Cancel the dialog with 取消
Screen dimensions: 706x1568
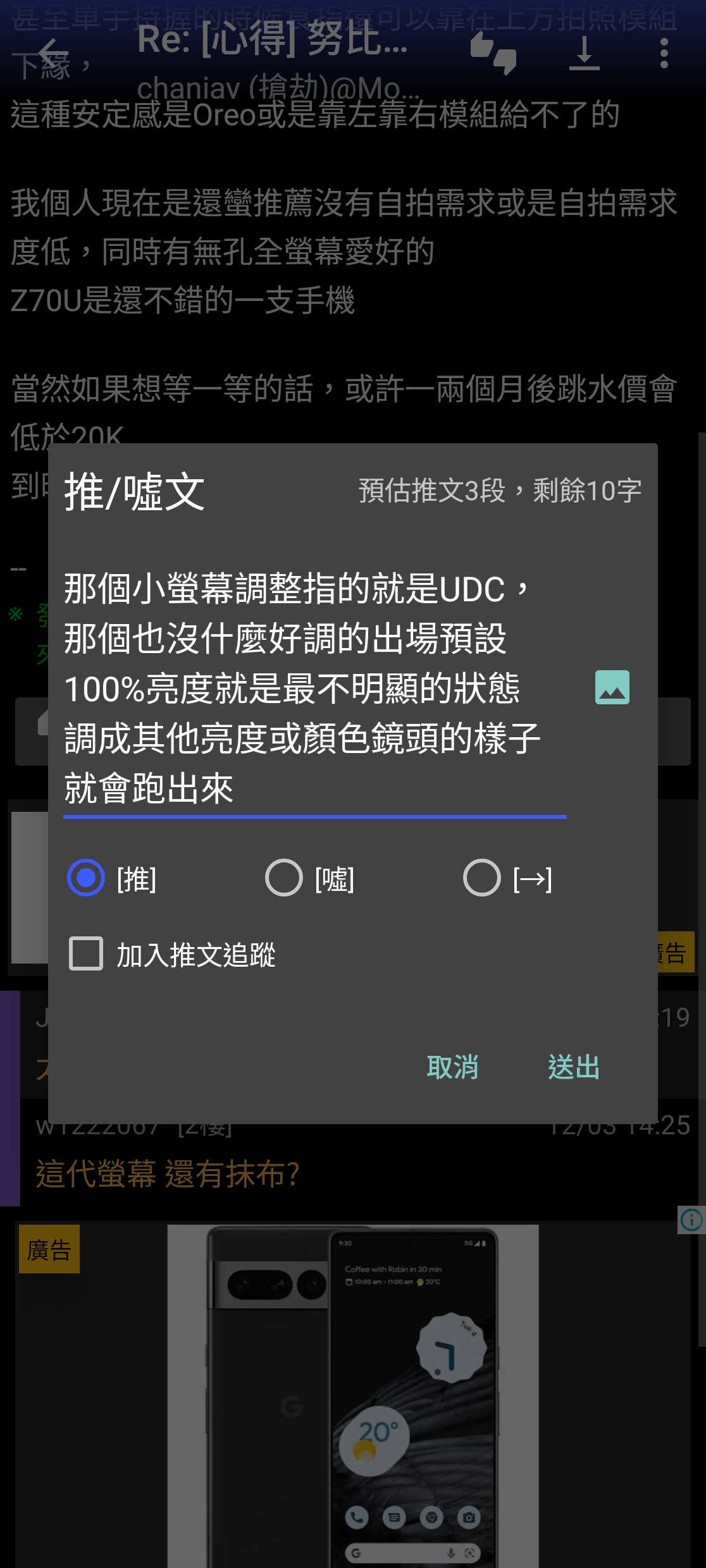pyautogui.click(x=452, y=1067)
